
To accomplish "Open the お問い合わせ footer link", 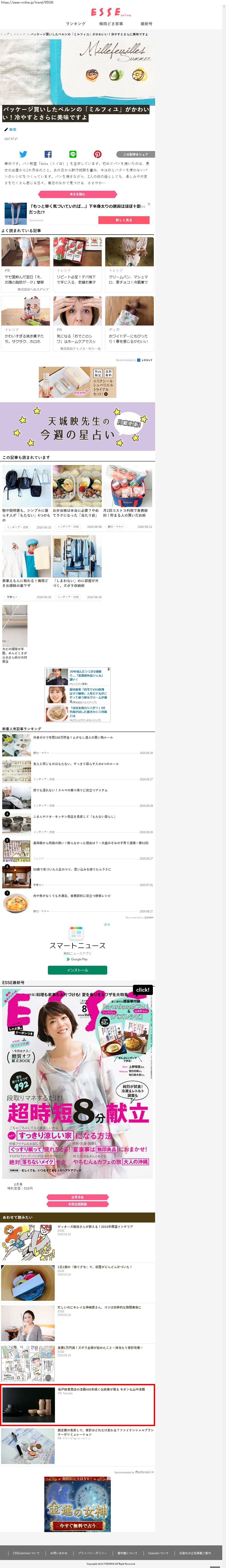I will click(x=59, y=1552).
